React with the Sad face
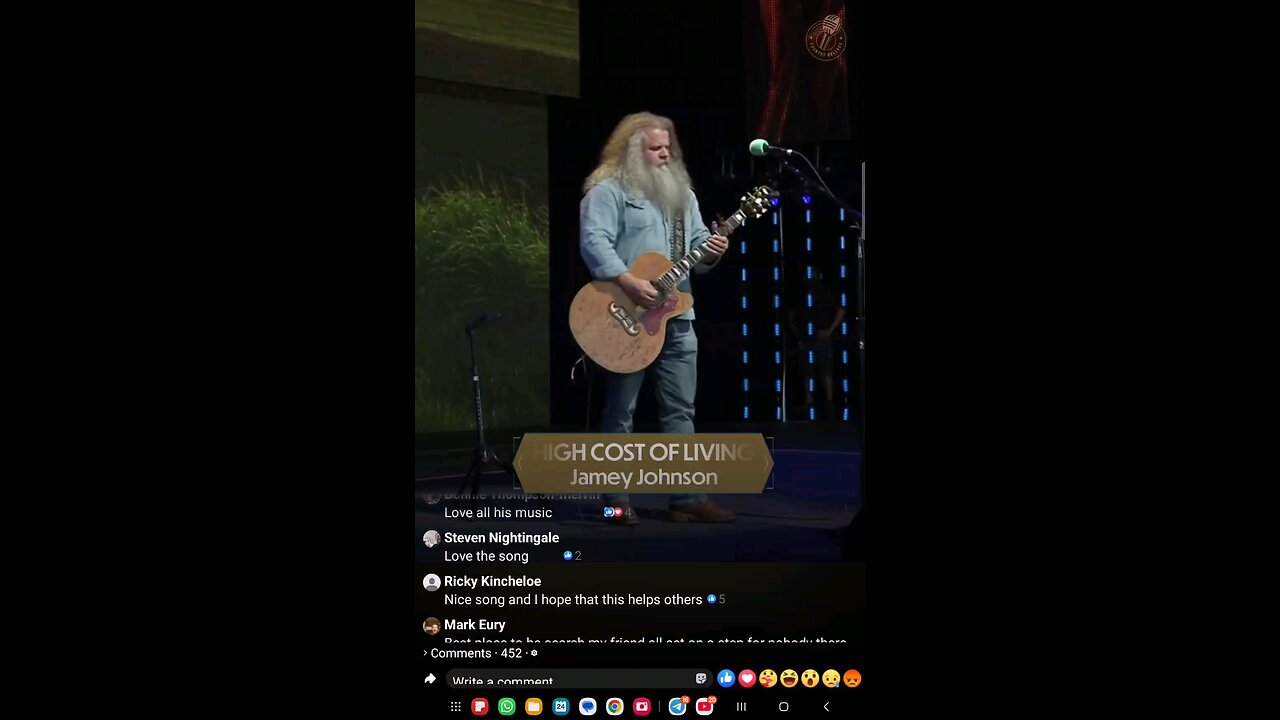 [831, 679]
